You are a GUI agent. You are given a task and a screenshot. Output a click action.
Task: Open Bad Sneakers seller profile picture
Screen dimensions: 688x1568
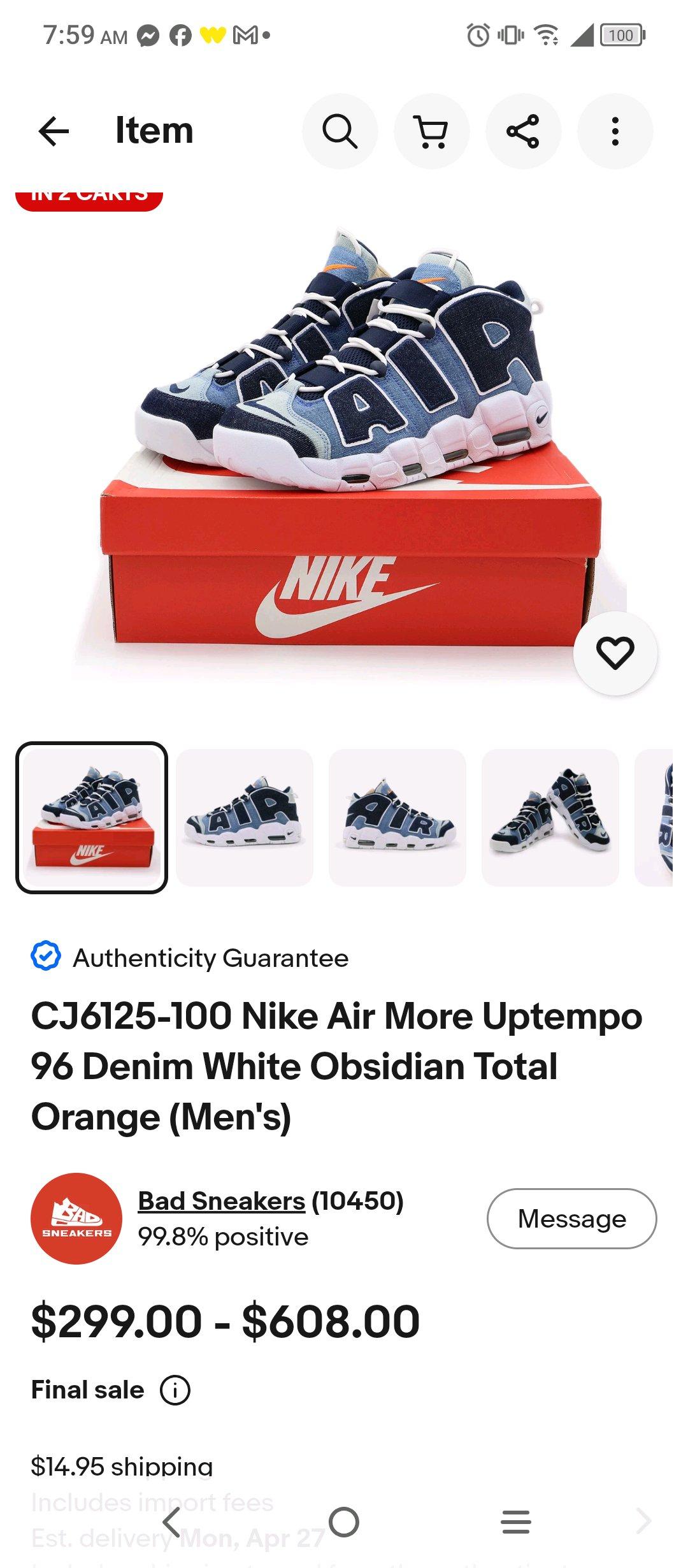point(78,1218)
